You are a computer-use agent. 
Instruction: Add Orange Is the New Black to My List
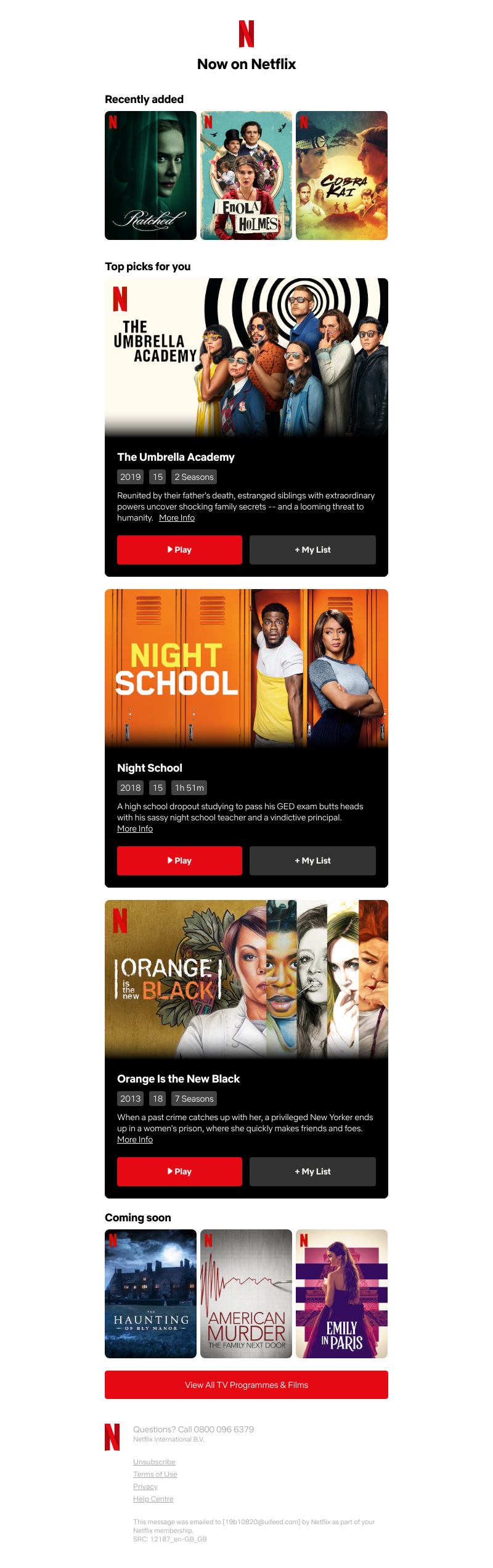(x=312, y=1171)
